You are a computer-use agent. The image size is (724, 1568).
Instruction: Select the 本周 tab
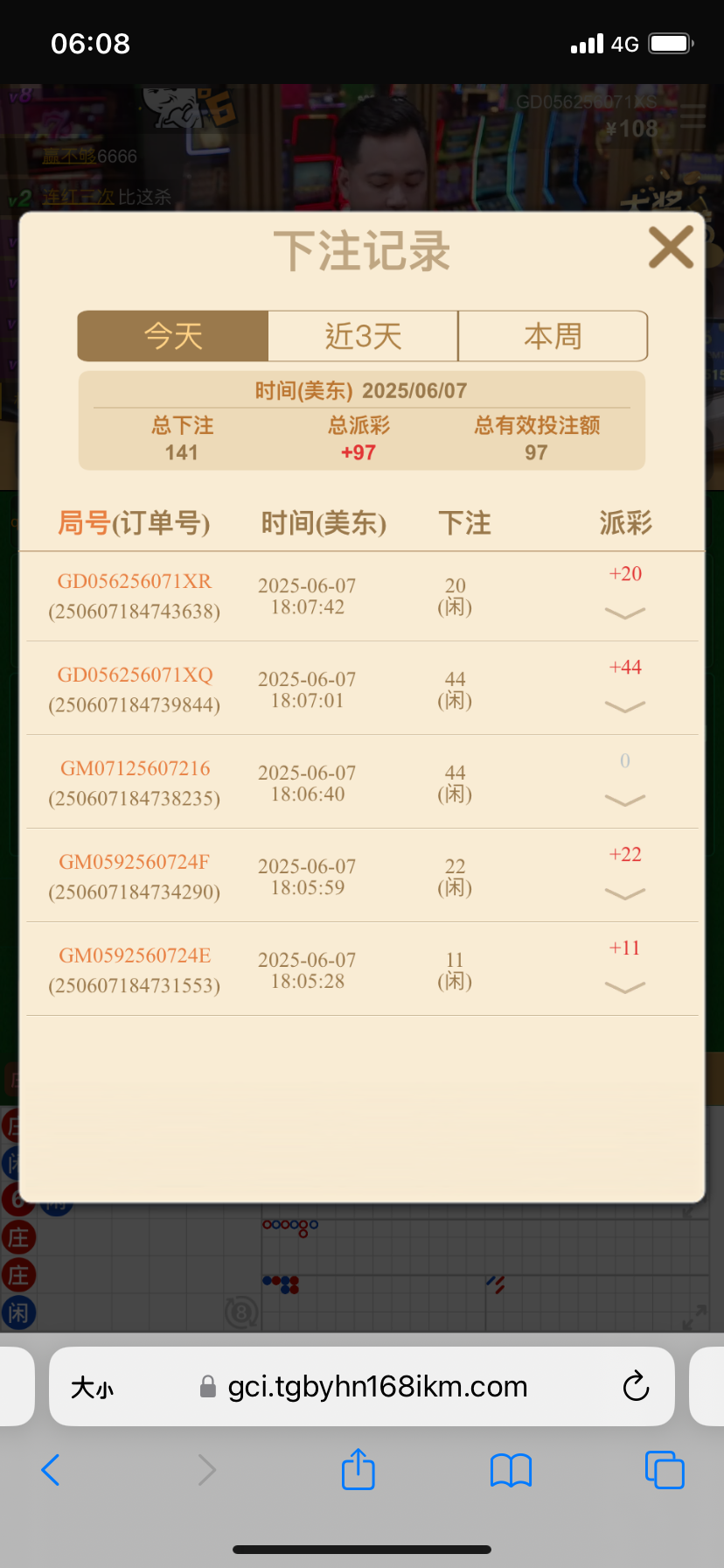point(553,336)
